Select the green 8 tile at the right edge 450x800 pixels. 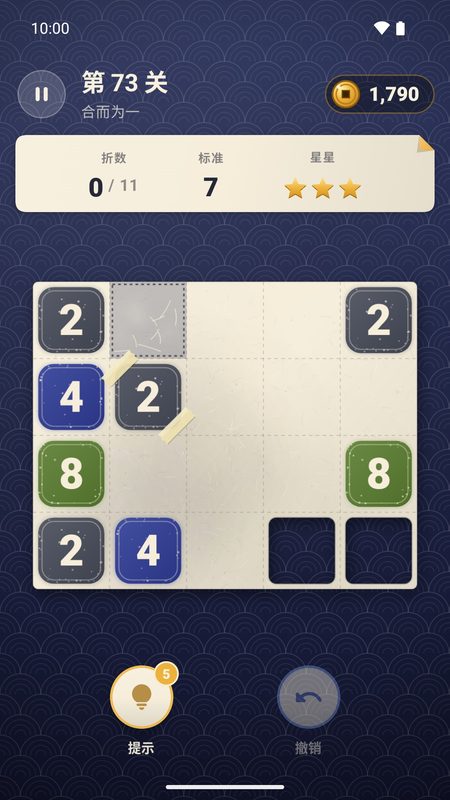pos(379,473)
